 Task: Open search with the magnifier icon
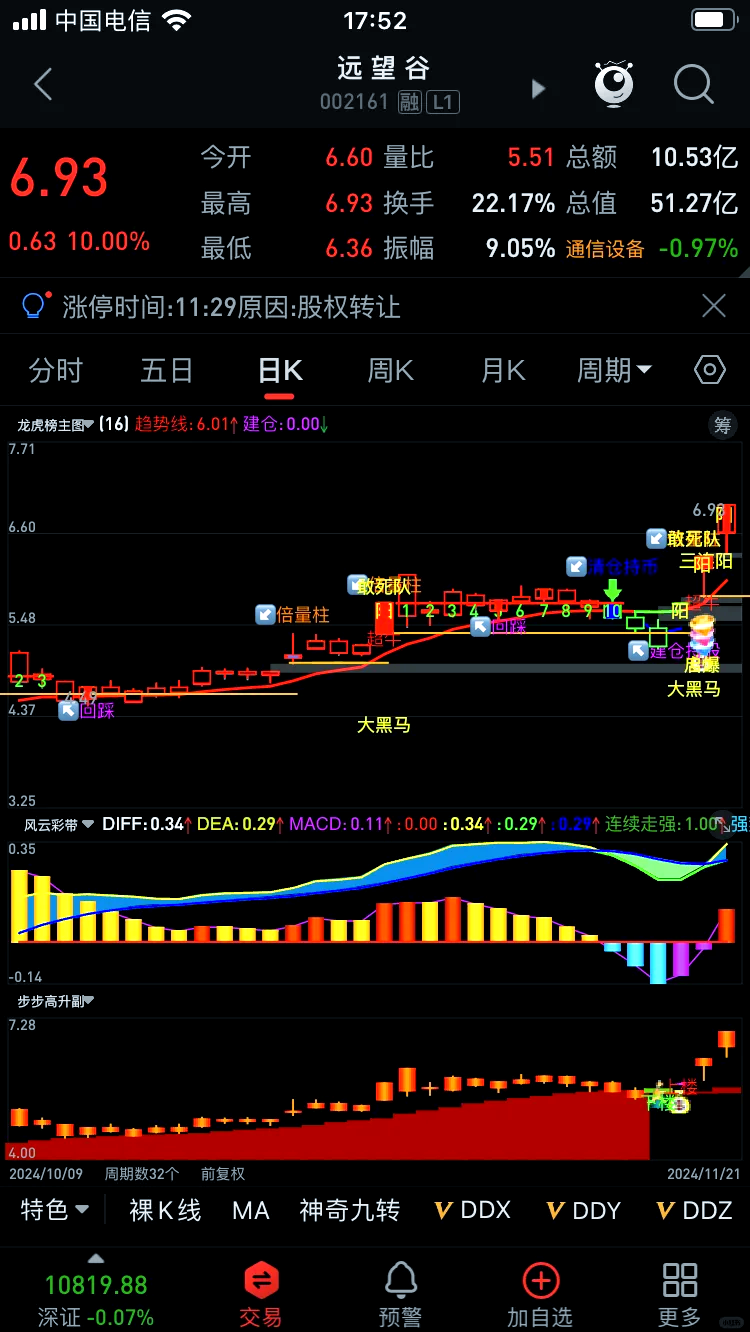coord(693,84)
